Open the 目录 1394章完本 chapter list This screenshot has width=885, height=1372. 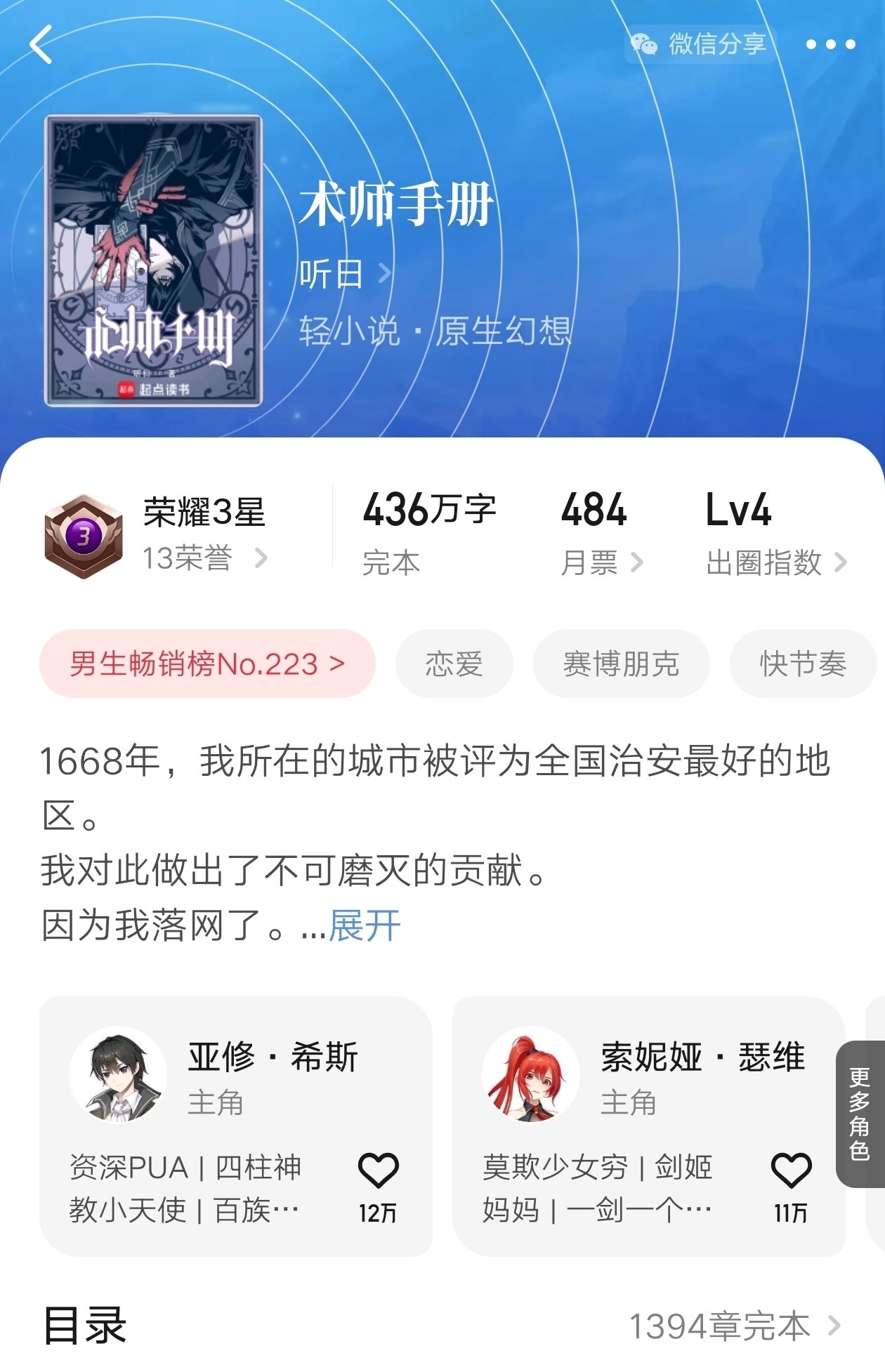click(734, 1326)
